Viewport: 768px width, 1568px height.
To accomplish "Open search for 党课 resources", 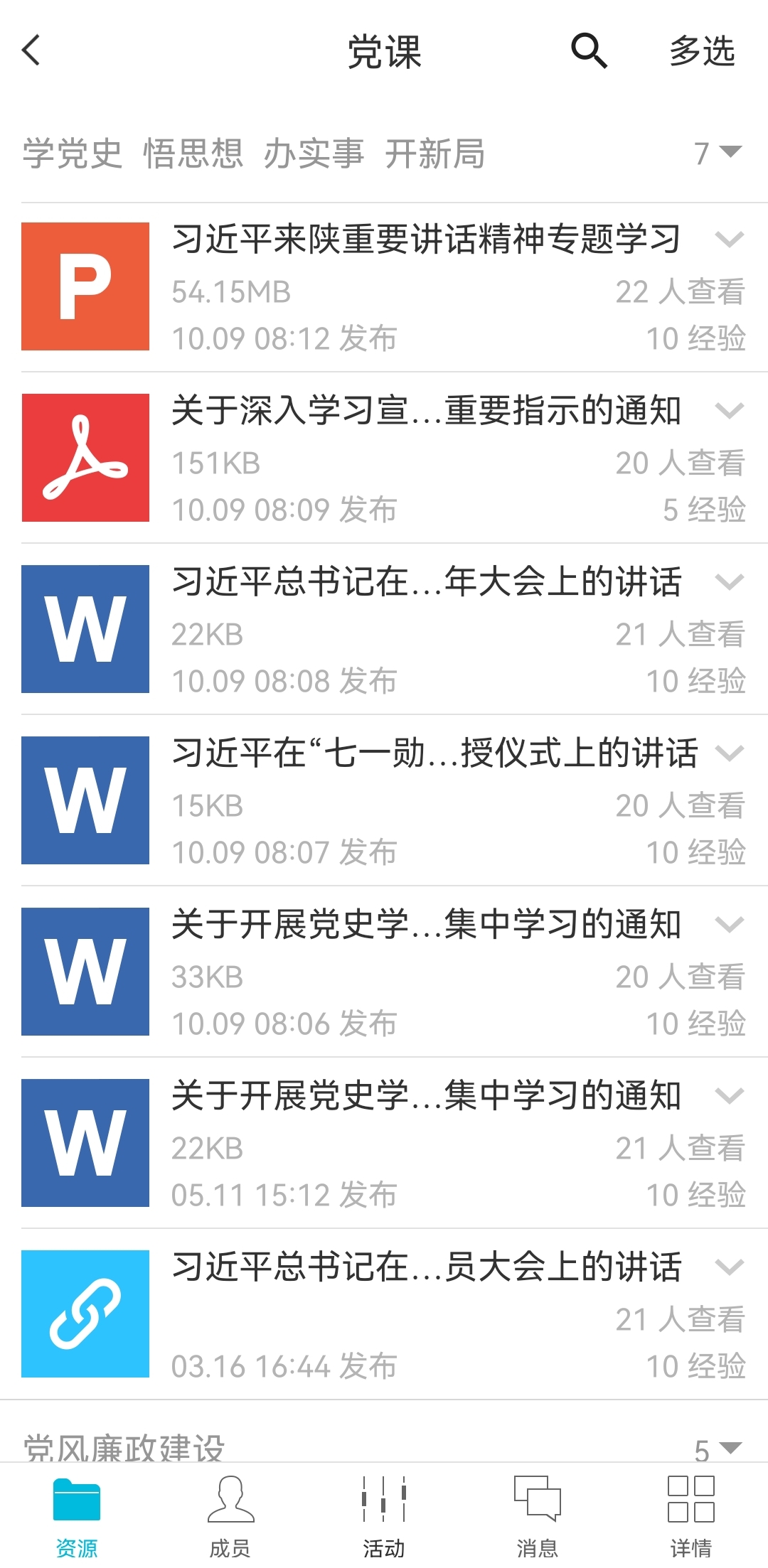I will coord(589,51).
